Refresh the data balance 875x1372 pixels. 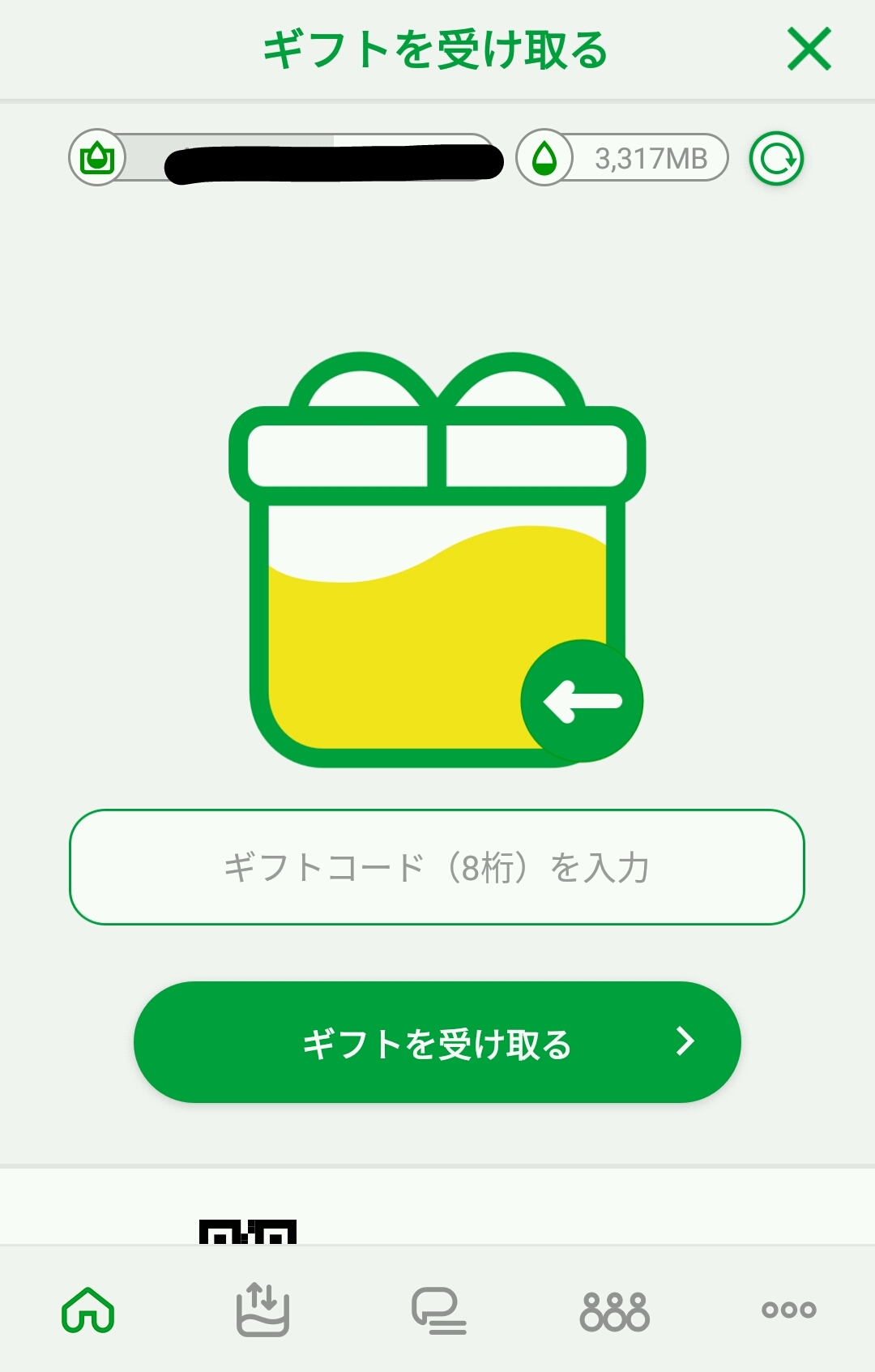click(776, 159)
